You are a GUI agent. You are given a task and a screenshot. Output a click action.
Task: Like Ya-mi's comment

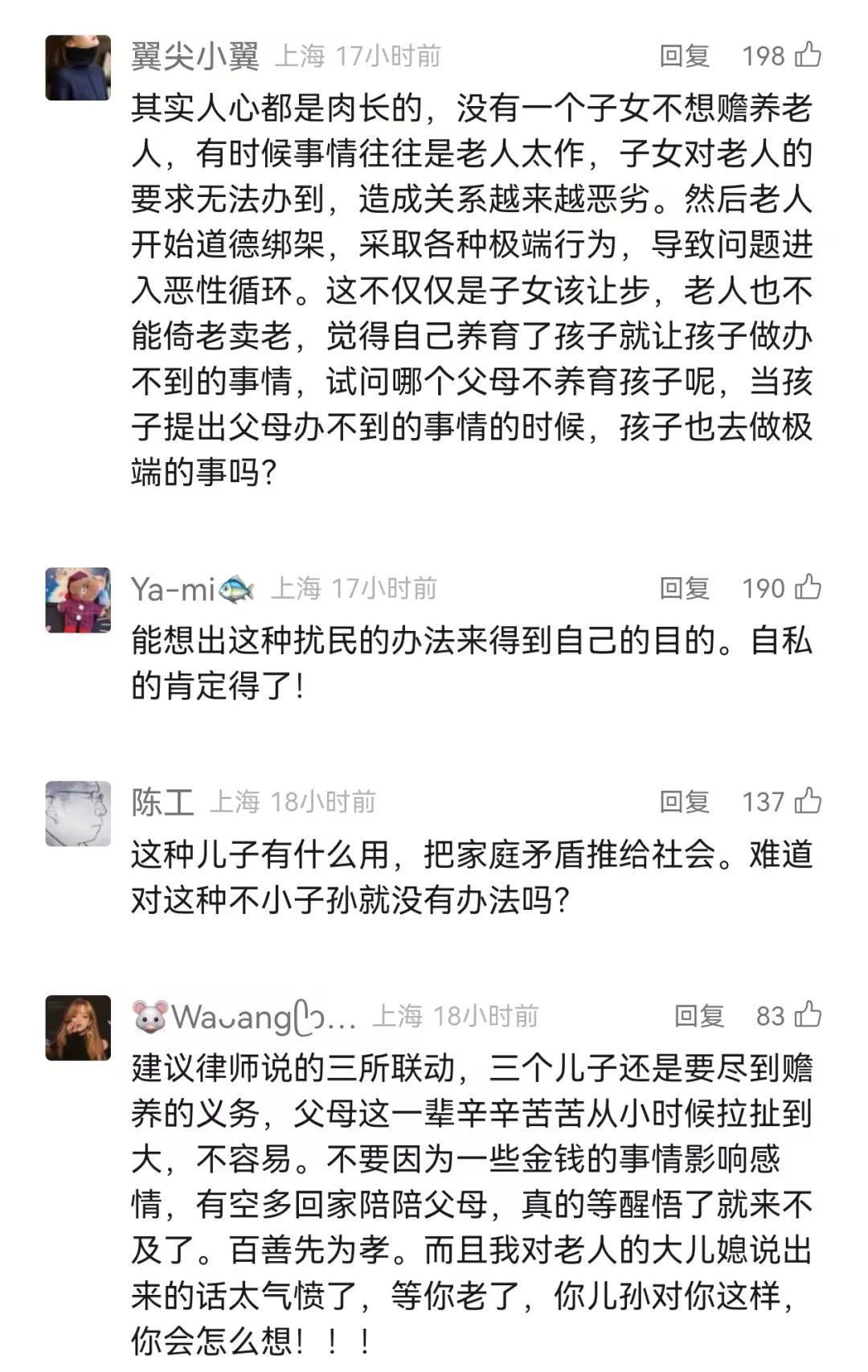pos(807,588)
